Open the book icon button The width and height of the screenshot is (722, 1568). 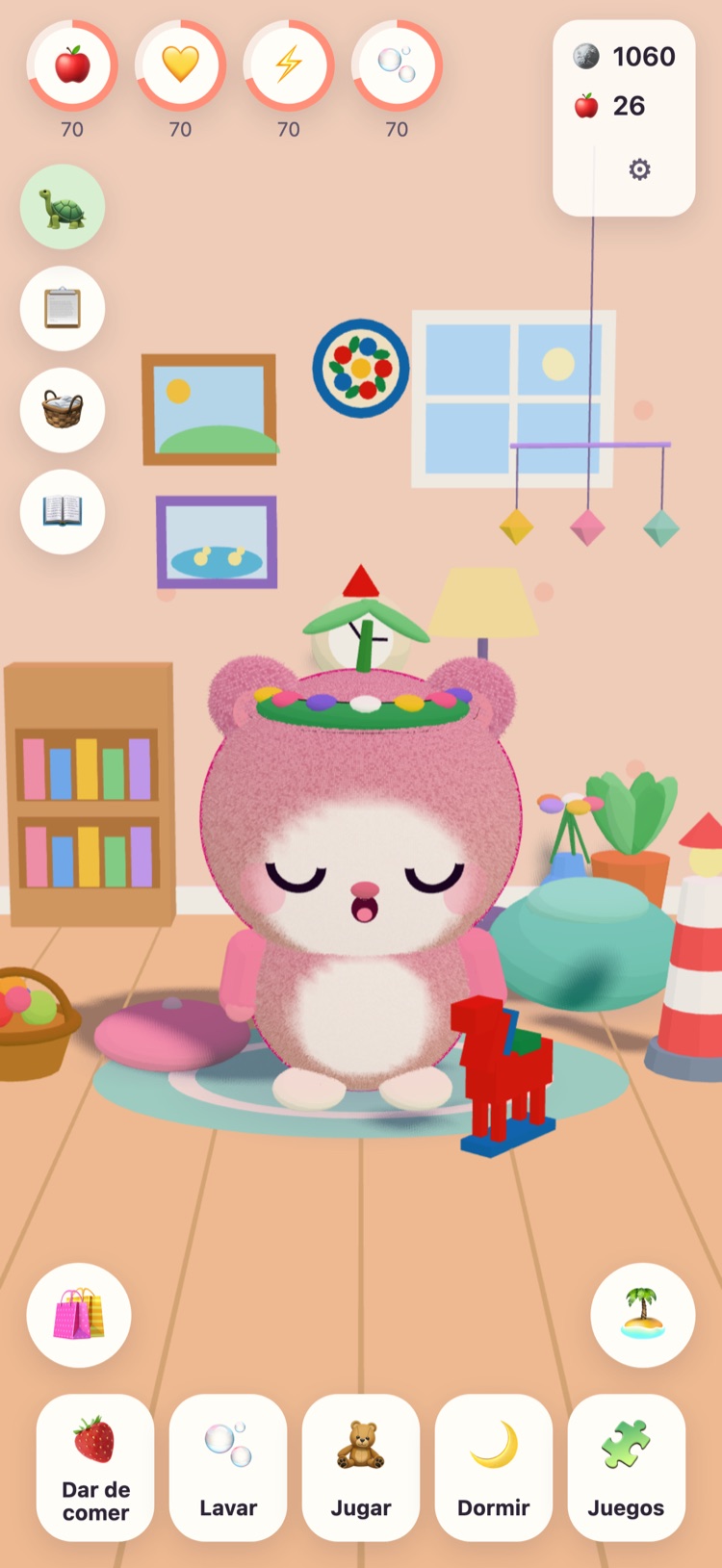click(63, 511)
